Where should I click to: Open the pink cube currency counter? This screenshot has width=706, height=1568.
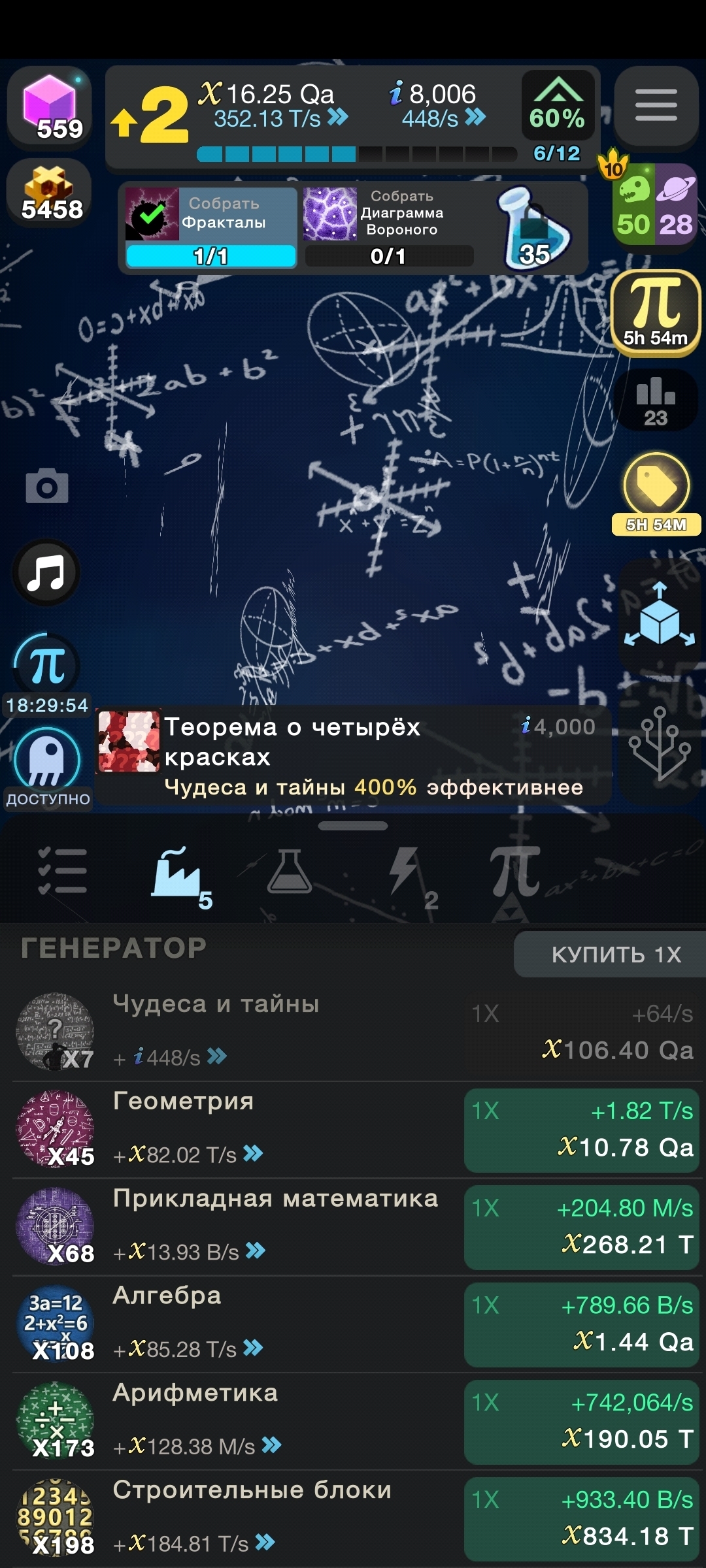coord(50,108)
